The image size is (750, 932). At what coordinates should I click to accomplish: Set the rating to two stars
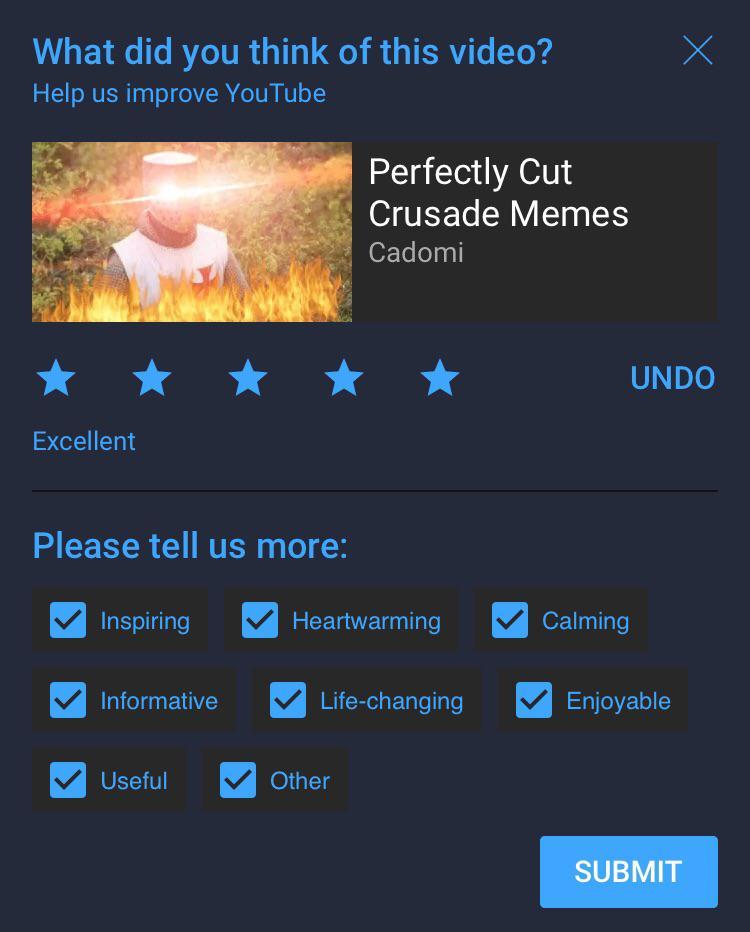152,379
